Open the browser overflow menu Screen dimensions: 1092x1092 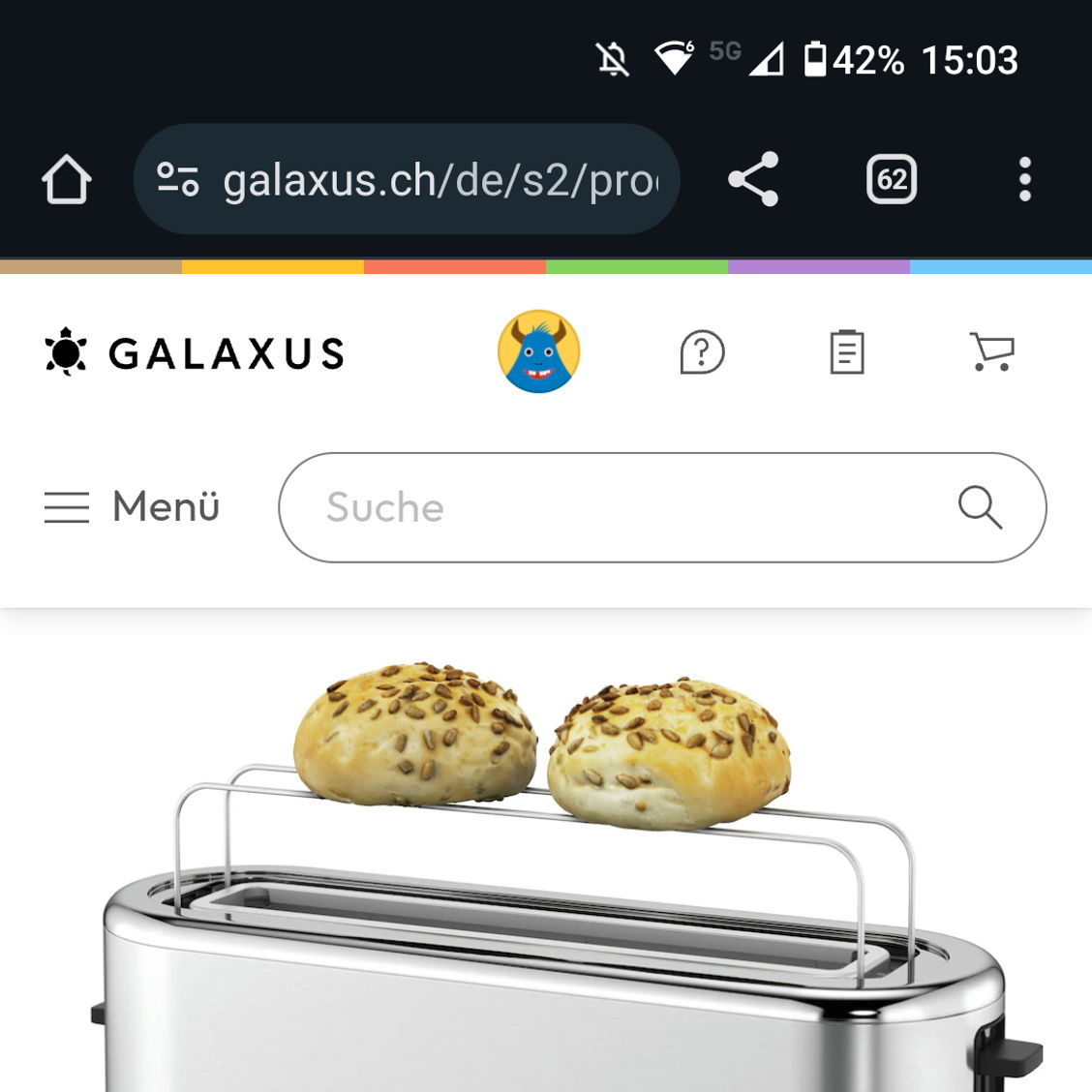[x=1024, y=180]
